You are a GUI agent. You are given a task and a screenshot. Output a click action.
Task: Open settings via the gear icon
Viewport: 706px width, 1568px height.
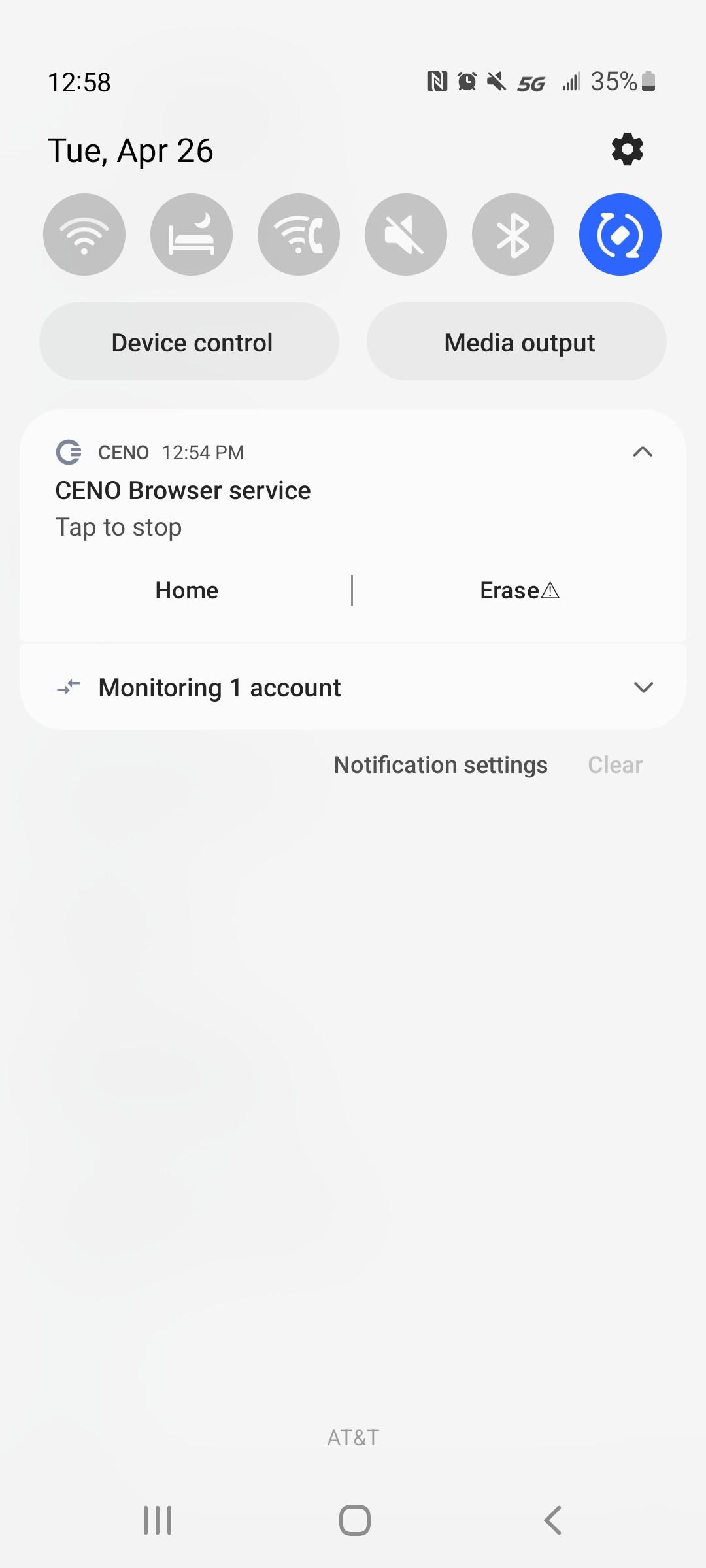click(x=627, y=150)
